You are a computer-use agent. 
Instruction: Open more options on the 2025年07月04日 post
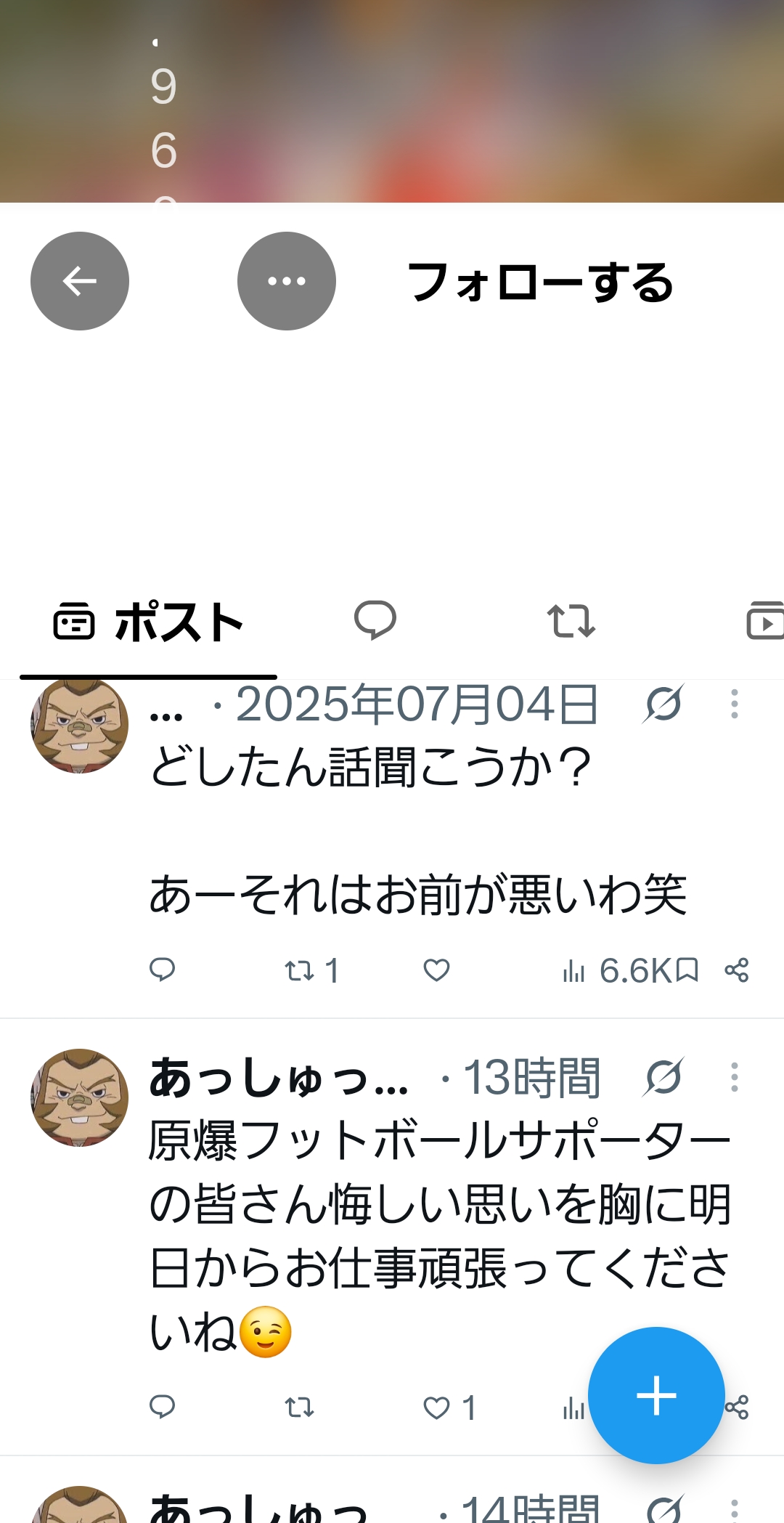(x=735, y=704)
